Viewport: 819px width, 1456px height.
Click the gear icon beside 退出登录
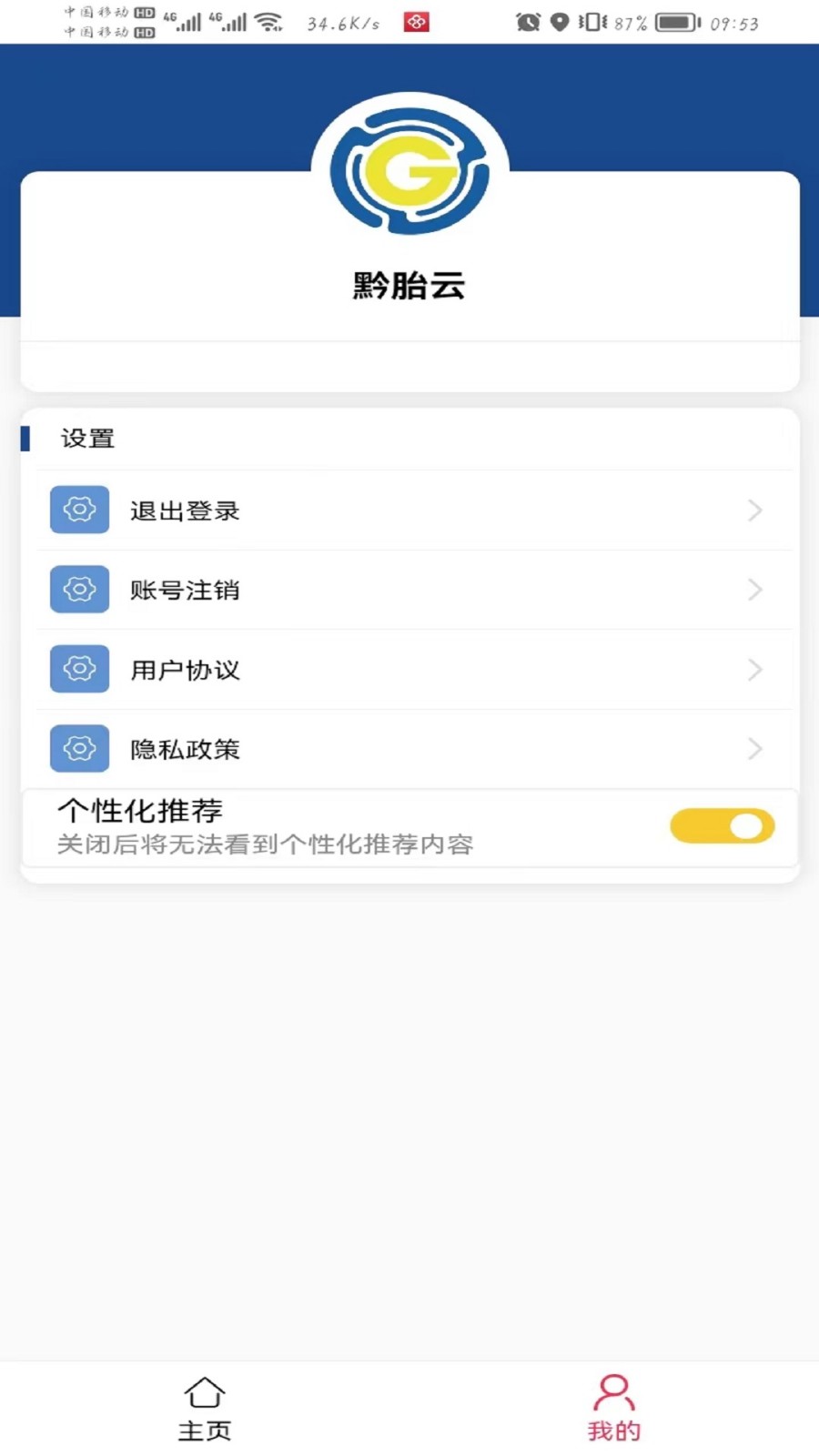79,510
